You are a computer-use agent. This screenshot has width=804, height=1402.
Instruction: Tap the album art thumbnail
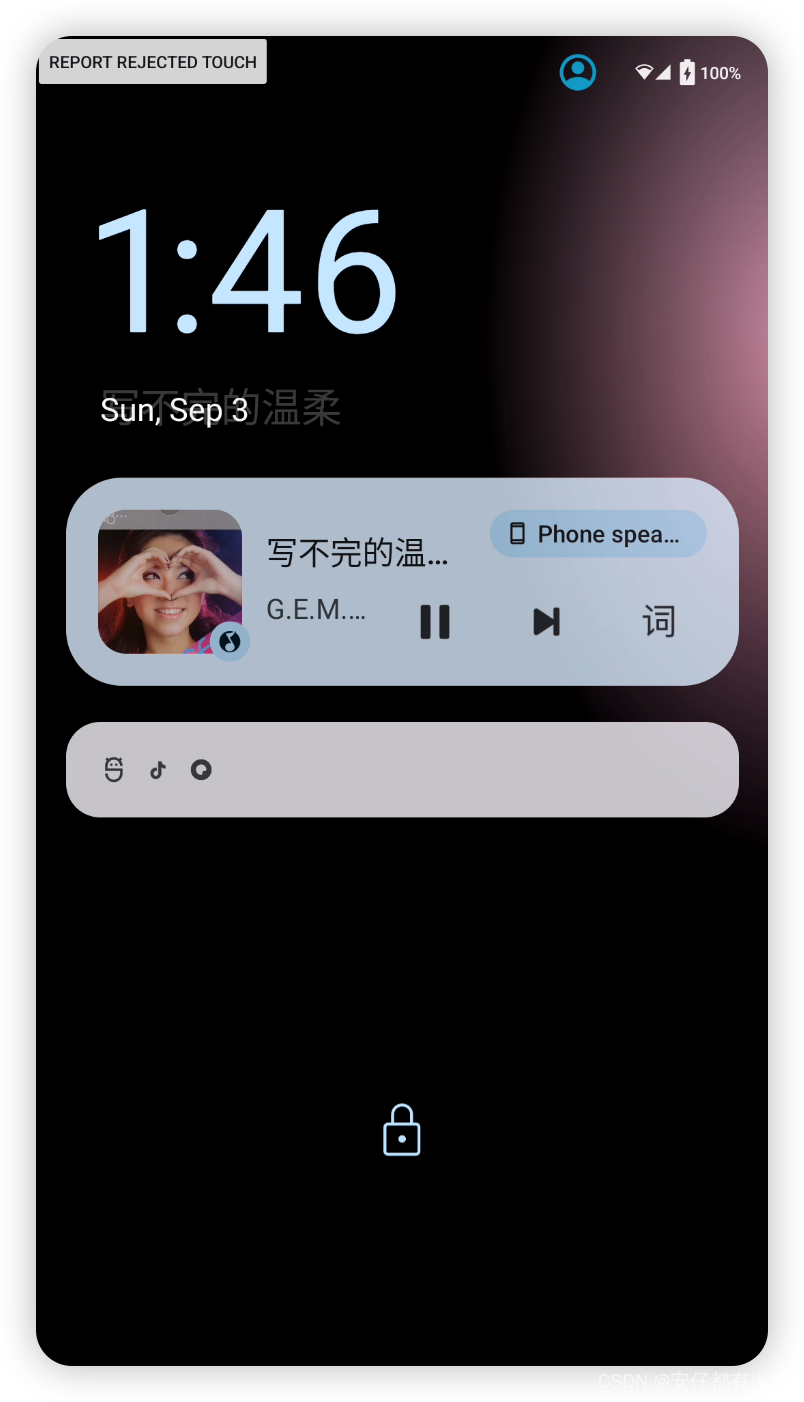tap(170, 581)
